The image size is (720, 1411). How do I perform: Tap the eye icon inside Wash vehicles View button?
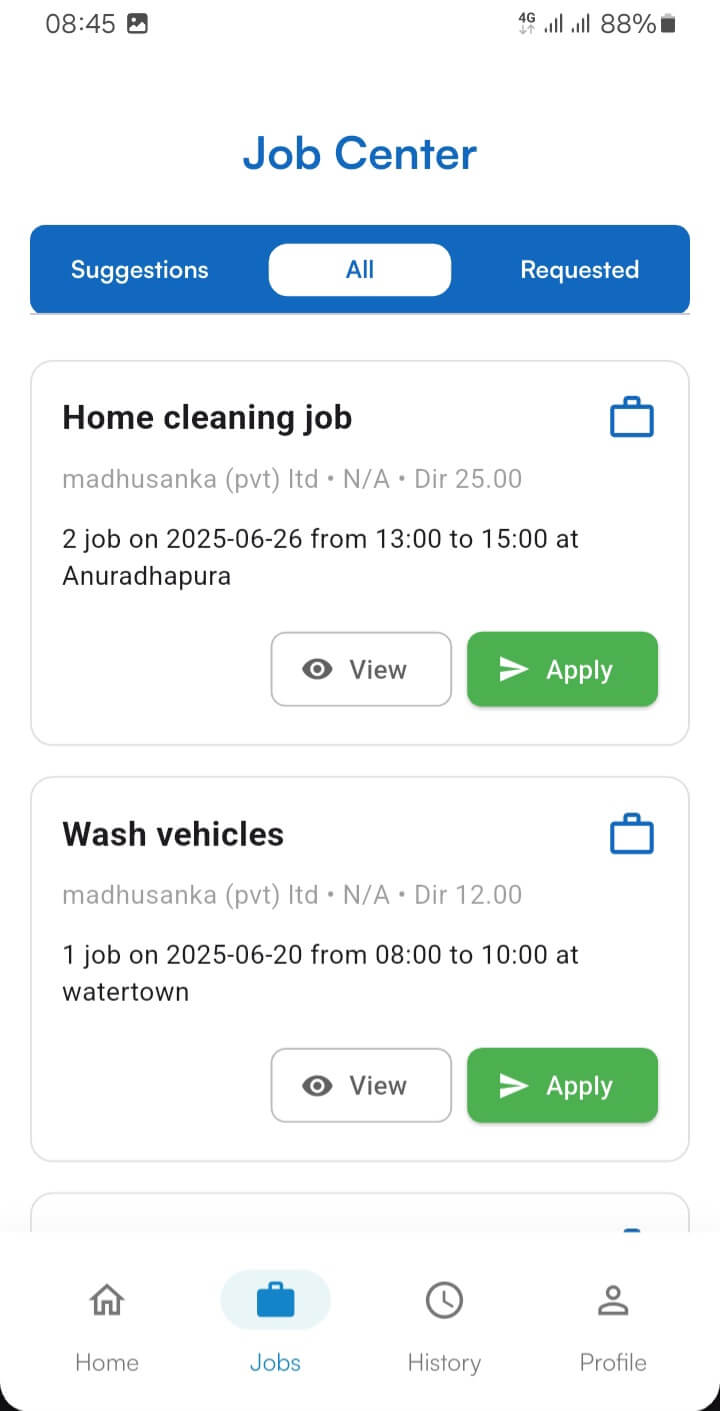317,1085
